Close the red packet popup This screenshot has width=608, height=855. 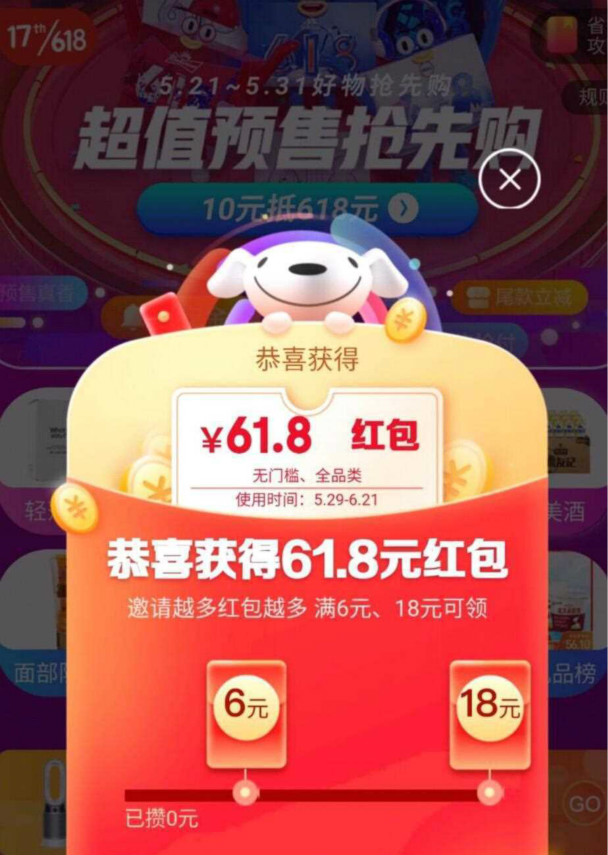(509, 180)
